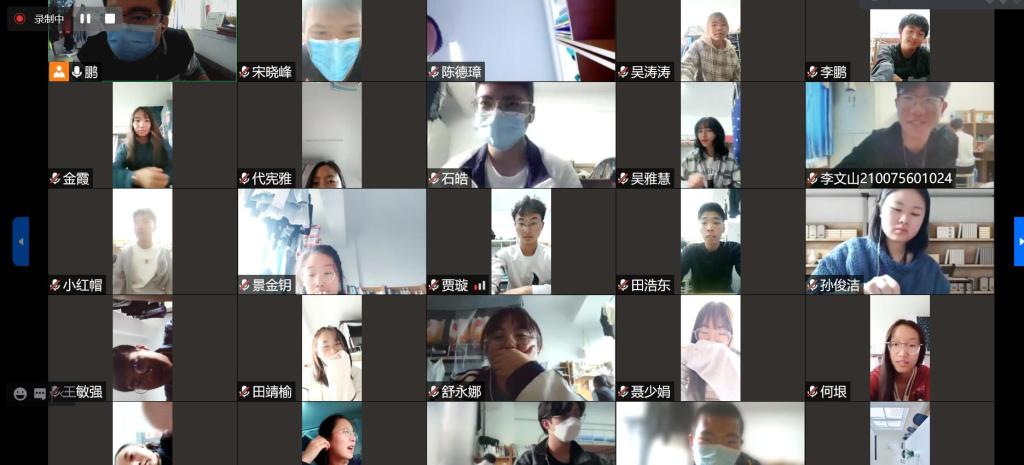Select 石皓's video tile
Screen dimensions: 1024x465
coord(520,135)
